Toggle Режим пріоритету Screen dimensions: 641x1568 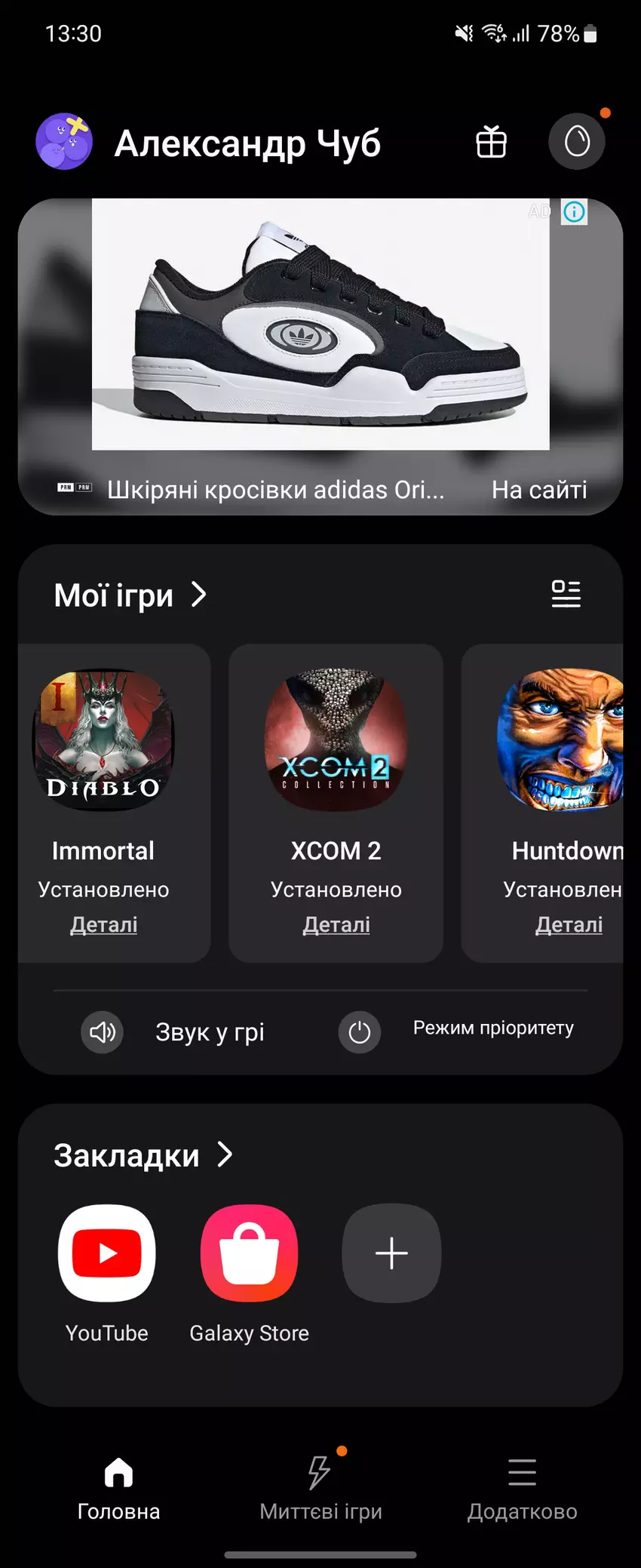coord(360,1031)
